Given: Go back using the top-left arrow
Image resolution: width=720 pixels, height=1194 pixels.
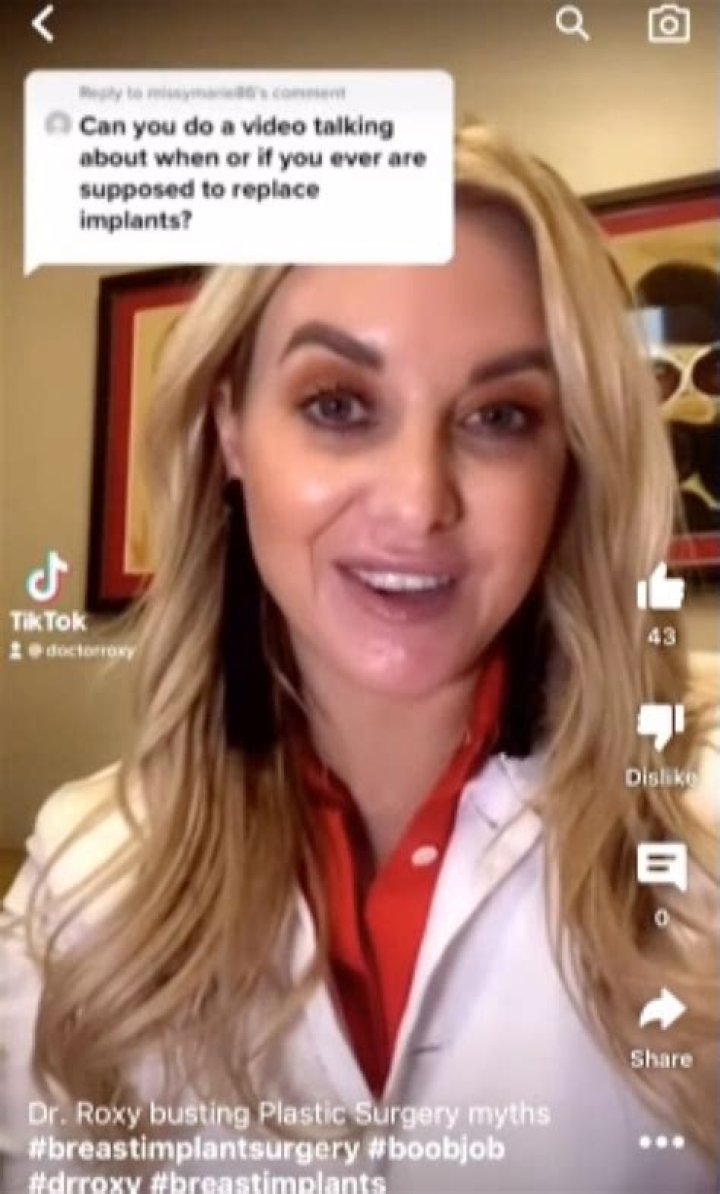Looking at the screenshot, I should (x=42, y=23).
